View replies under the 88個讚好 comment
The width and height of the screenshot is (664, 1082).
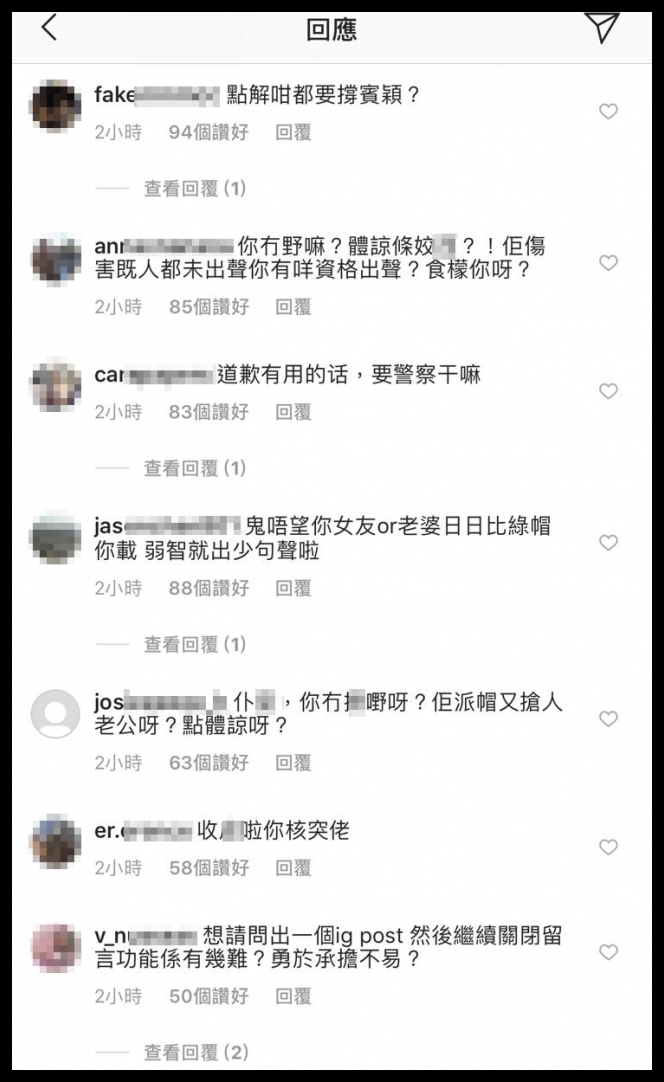tap(194, 645)
